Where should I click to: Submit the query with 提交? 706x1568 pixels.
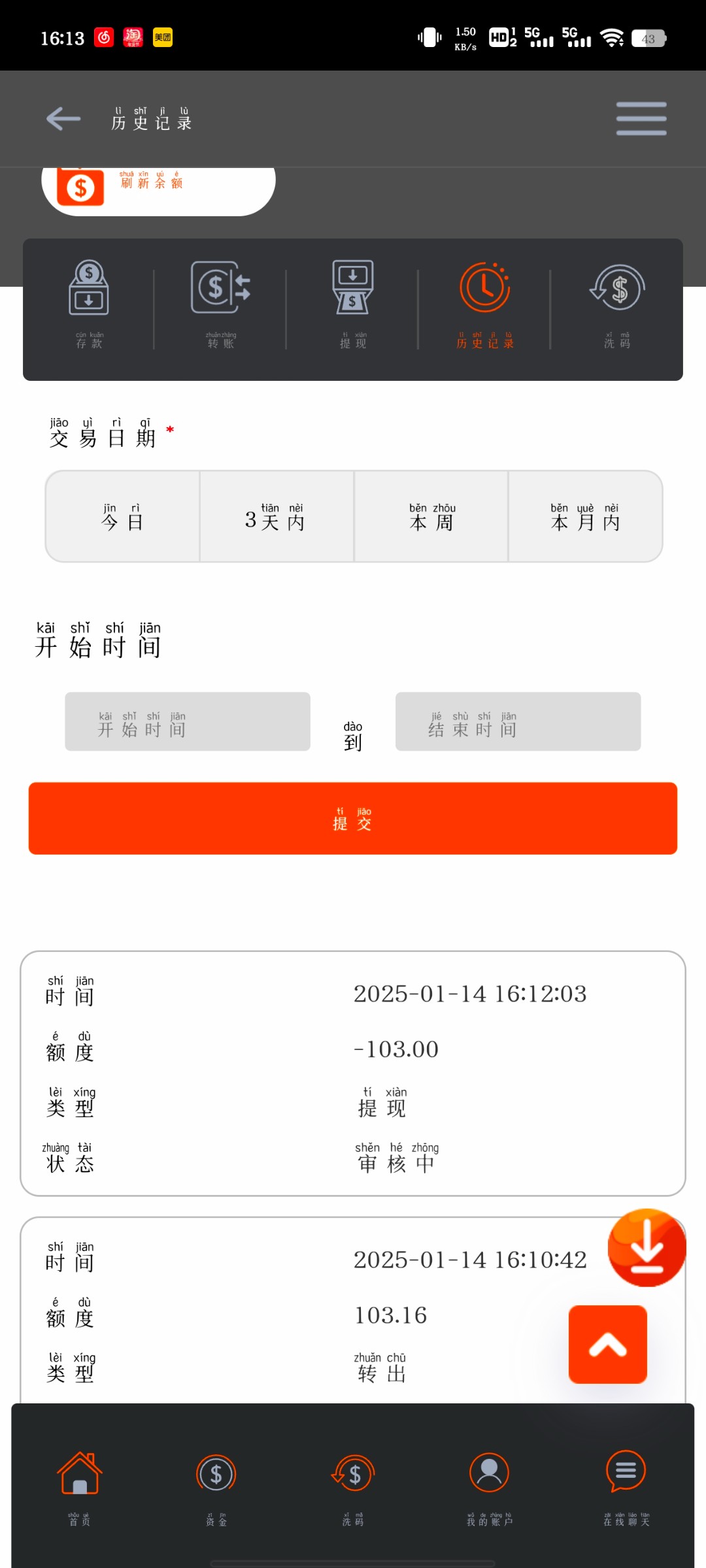point(353,818)
